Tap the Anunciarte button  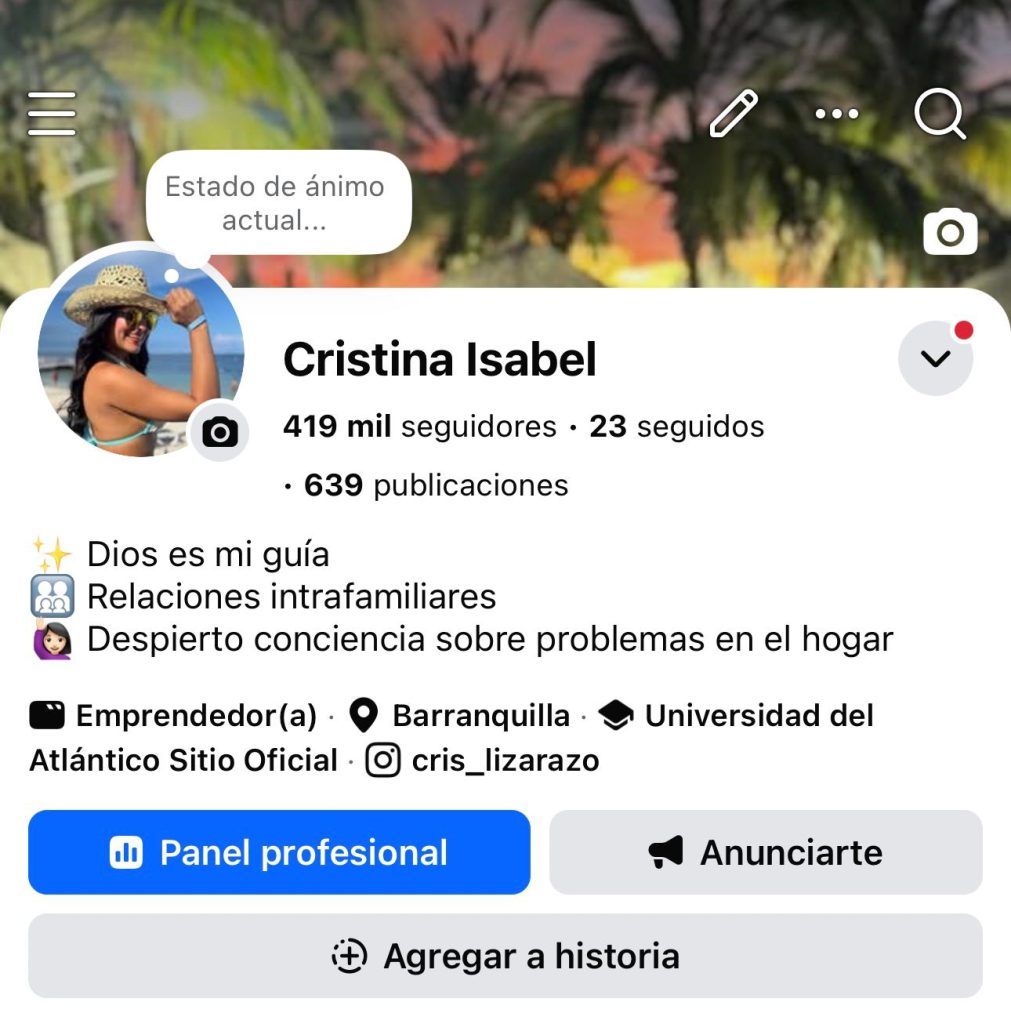765,852
